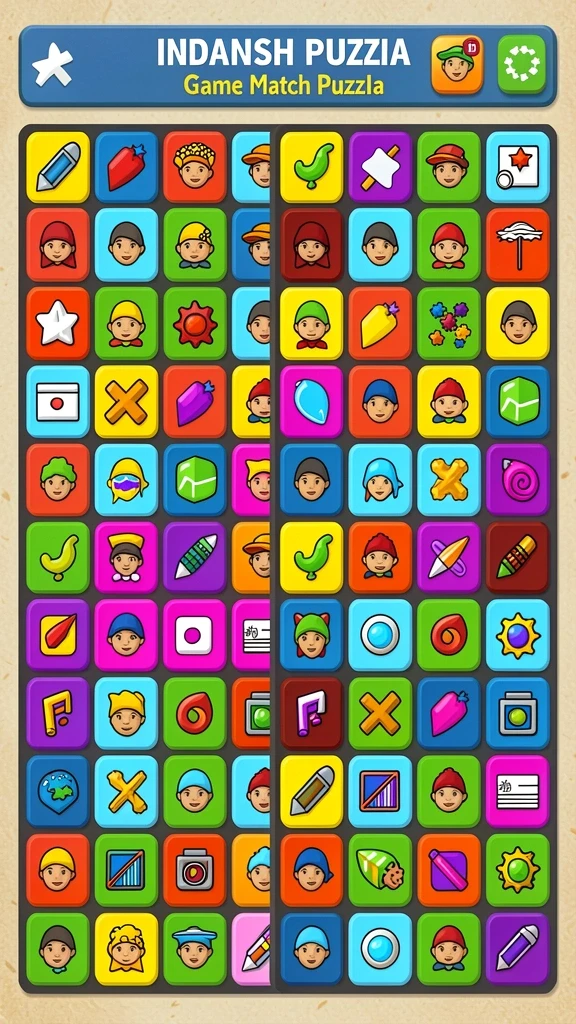576x1024 pixels.
Task: Choose the white umbrella tile on orange
Action: click(518, 245)
